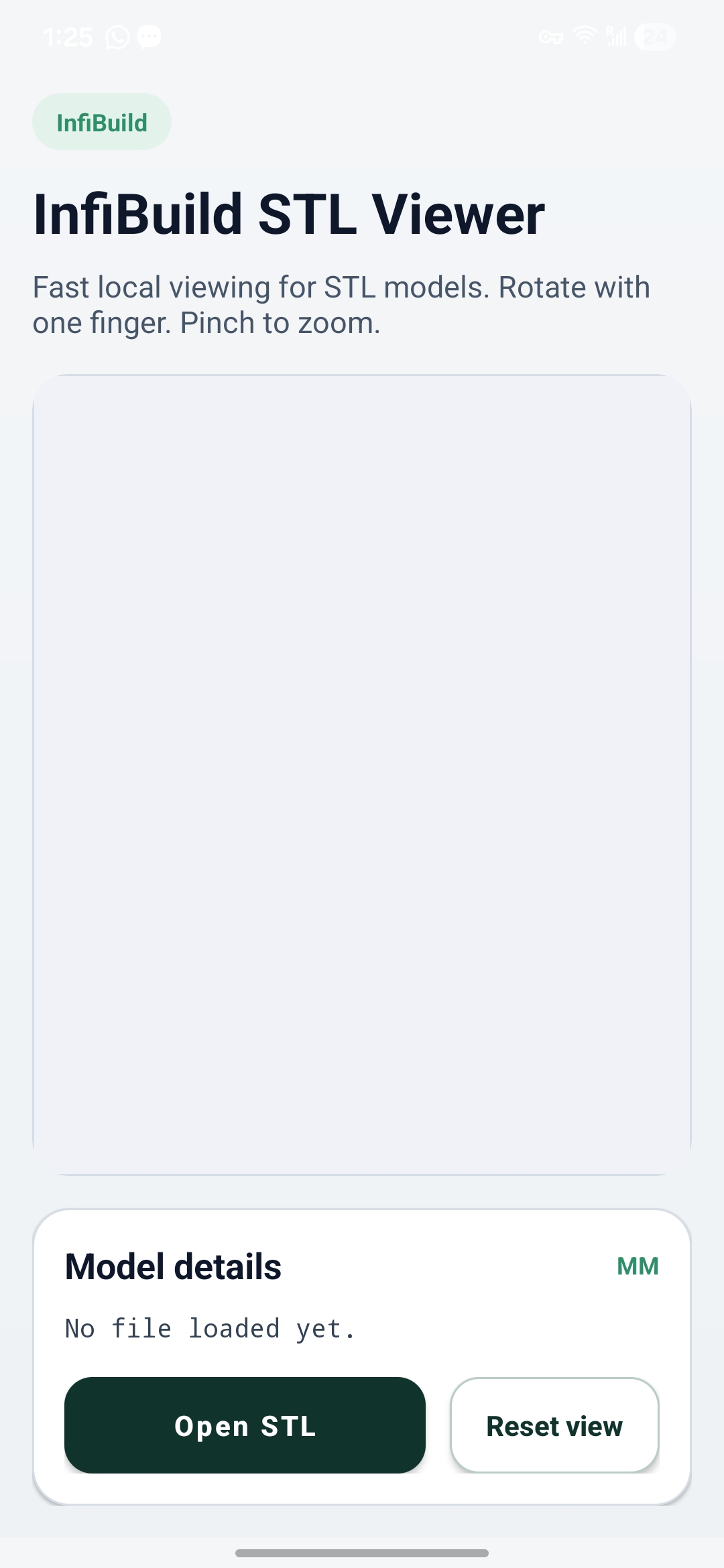The image size is (724, 1568).
Task: Tap the VPN key status icon
Action: click(551, 37)
